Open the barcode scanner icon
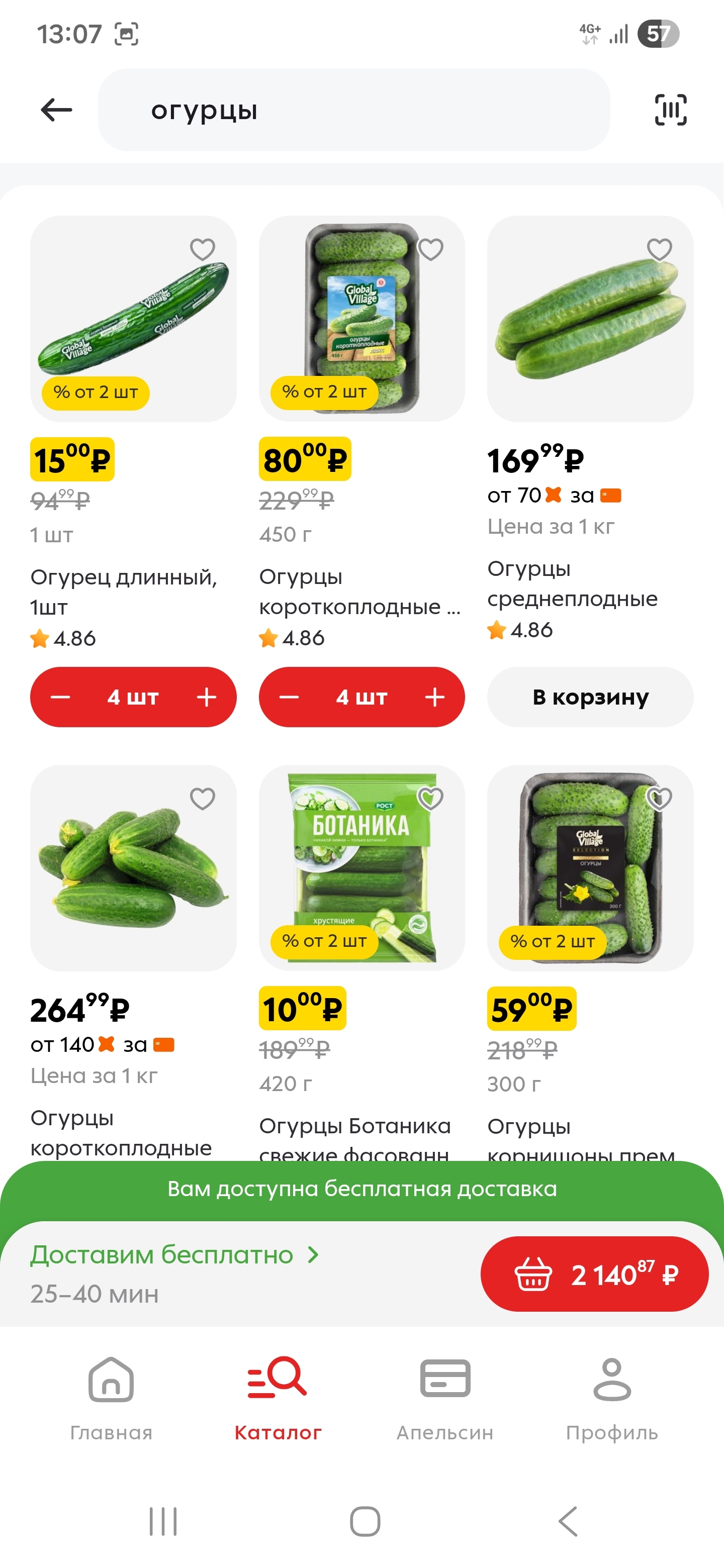The image size is (724, 1568). coord(670,110)
